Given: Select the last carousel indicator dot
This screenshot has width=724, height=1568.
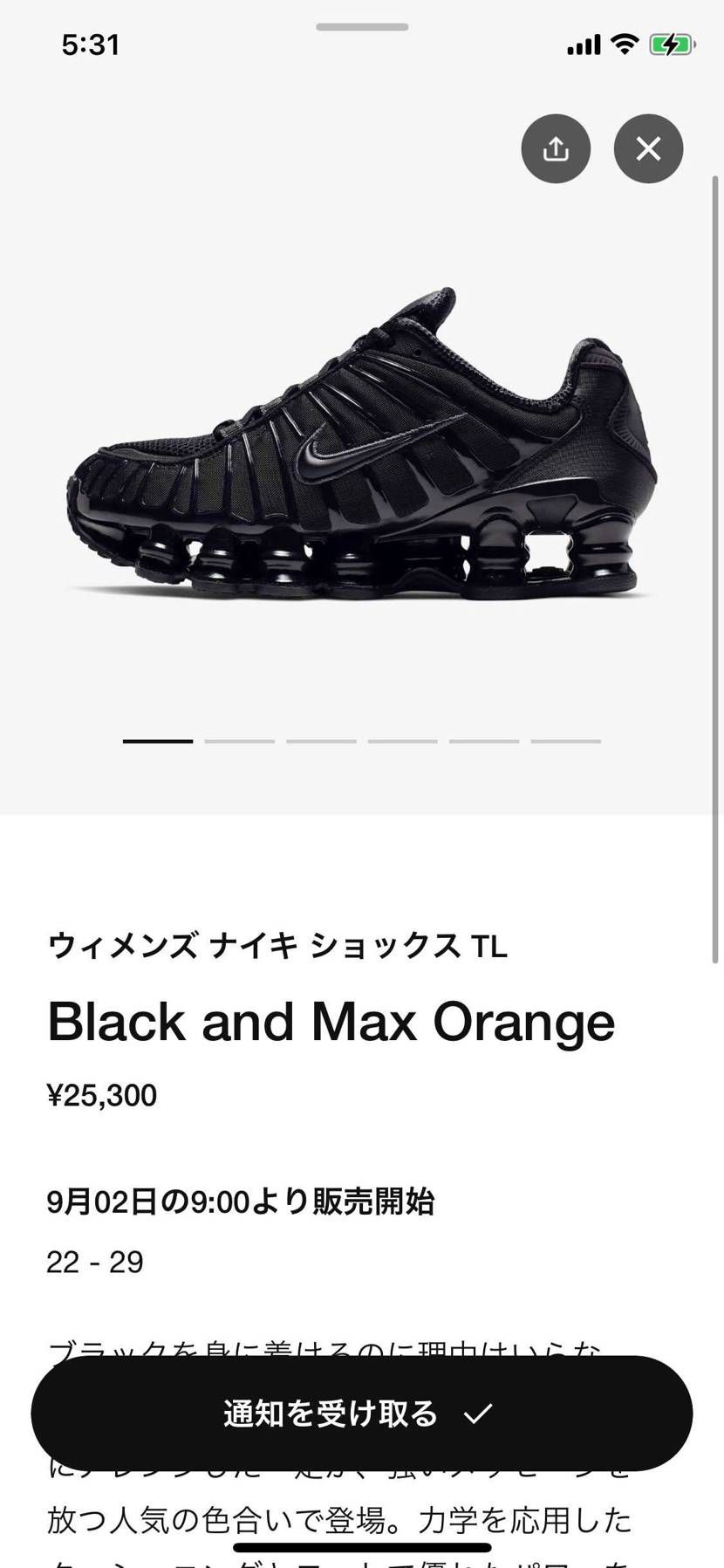Looking at the screenshot, I should click(567, 741).
